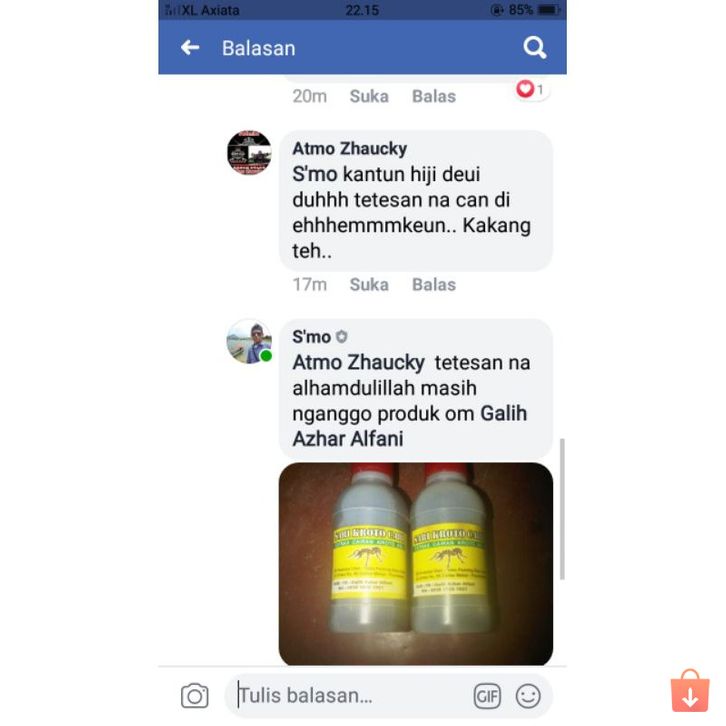This screenshot has height=726, width=726.
Task: Attach a photo with the camera icon
Action: coord(195,696)
